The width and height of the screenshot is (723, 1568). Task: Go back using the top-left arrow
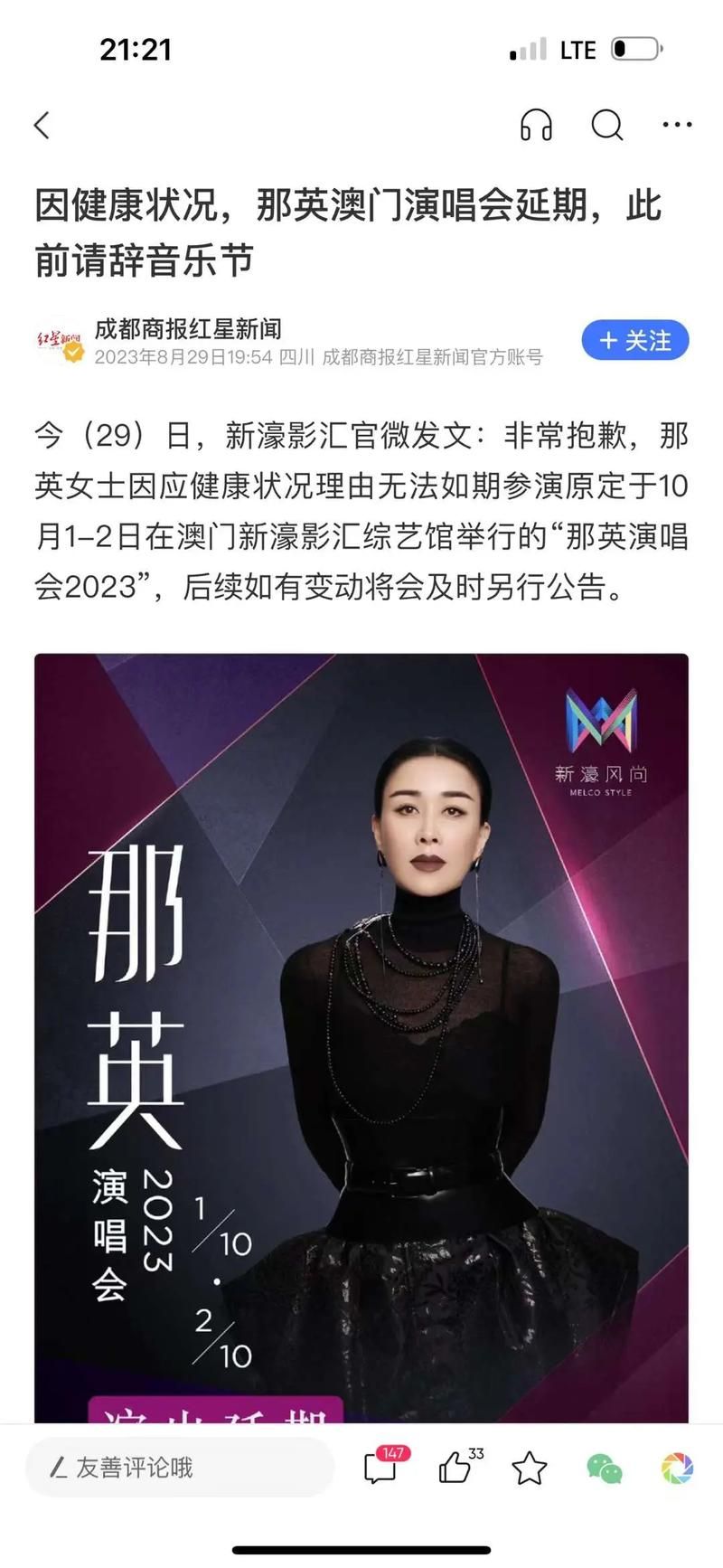pos(42,126)
